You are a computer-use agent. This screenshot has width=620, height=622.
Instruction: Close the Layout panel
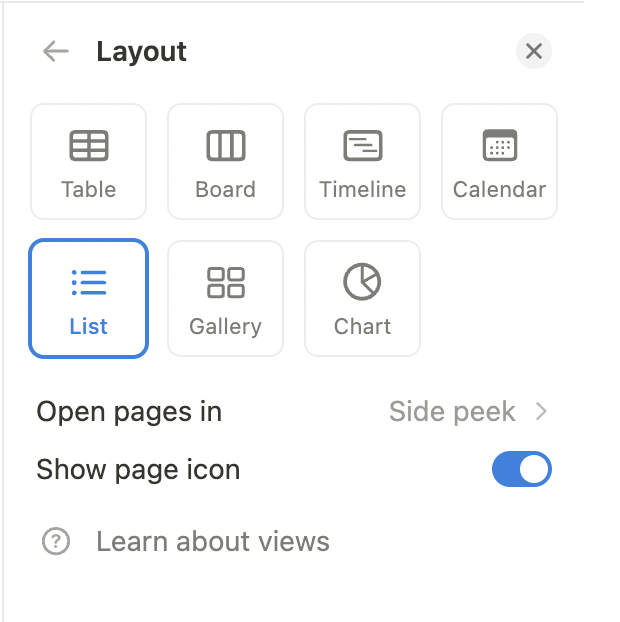[x=533, y=52]
